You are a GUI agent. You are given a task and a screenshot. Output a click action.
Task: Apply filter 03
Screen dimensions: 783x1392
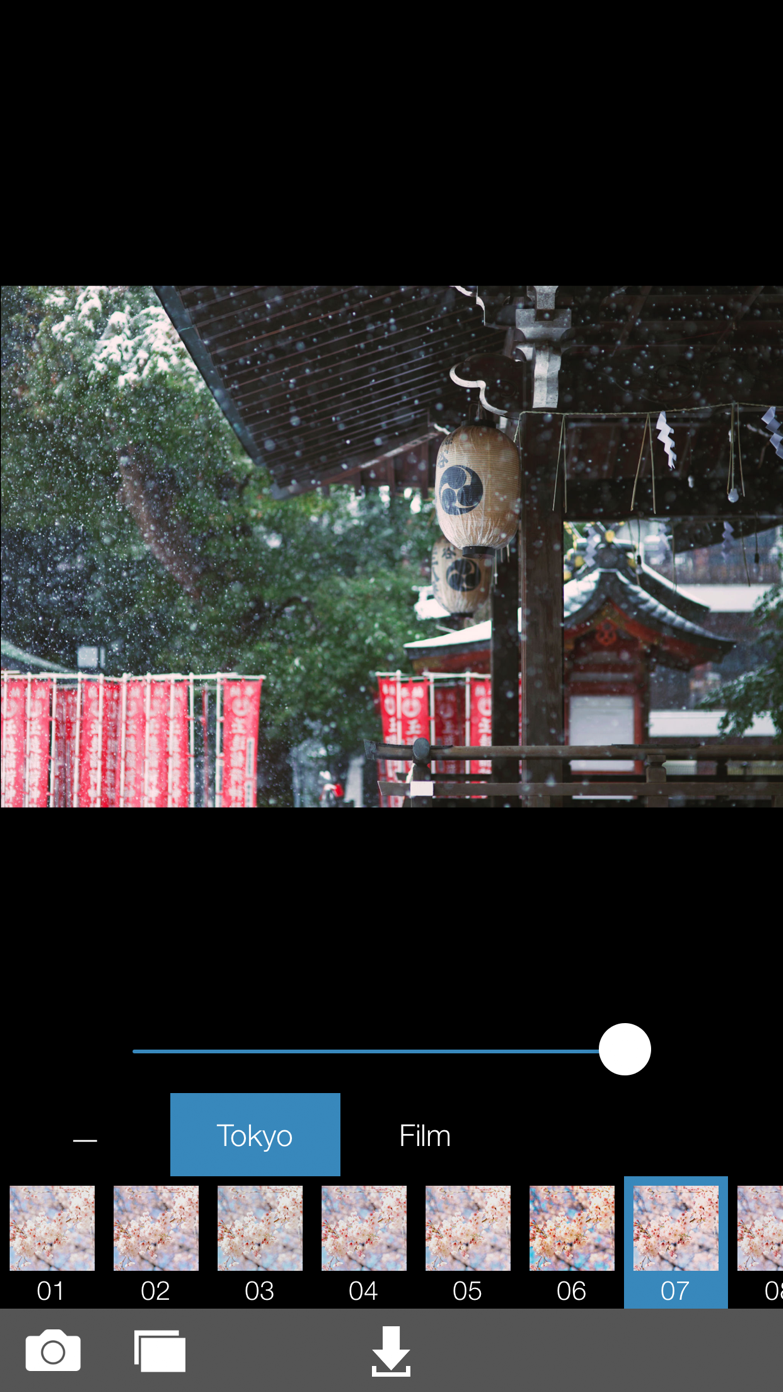[x=260, y=1242]
